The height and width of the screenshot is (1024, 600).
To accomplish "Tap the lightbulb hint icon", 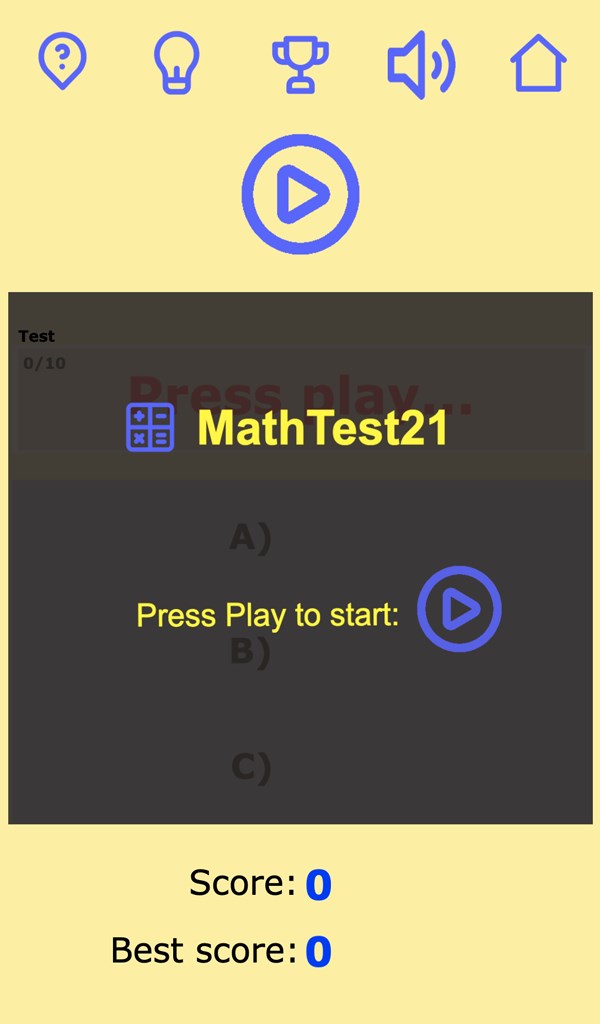I will [176, 62].
